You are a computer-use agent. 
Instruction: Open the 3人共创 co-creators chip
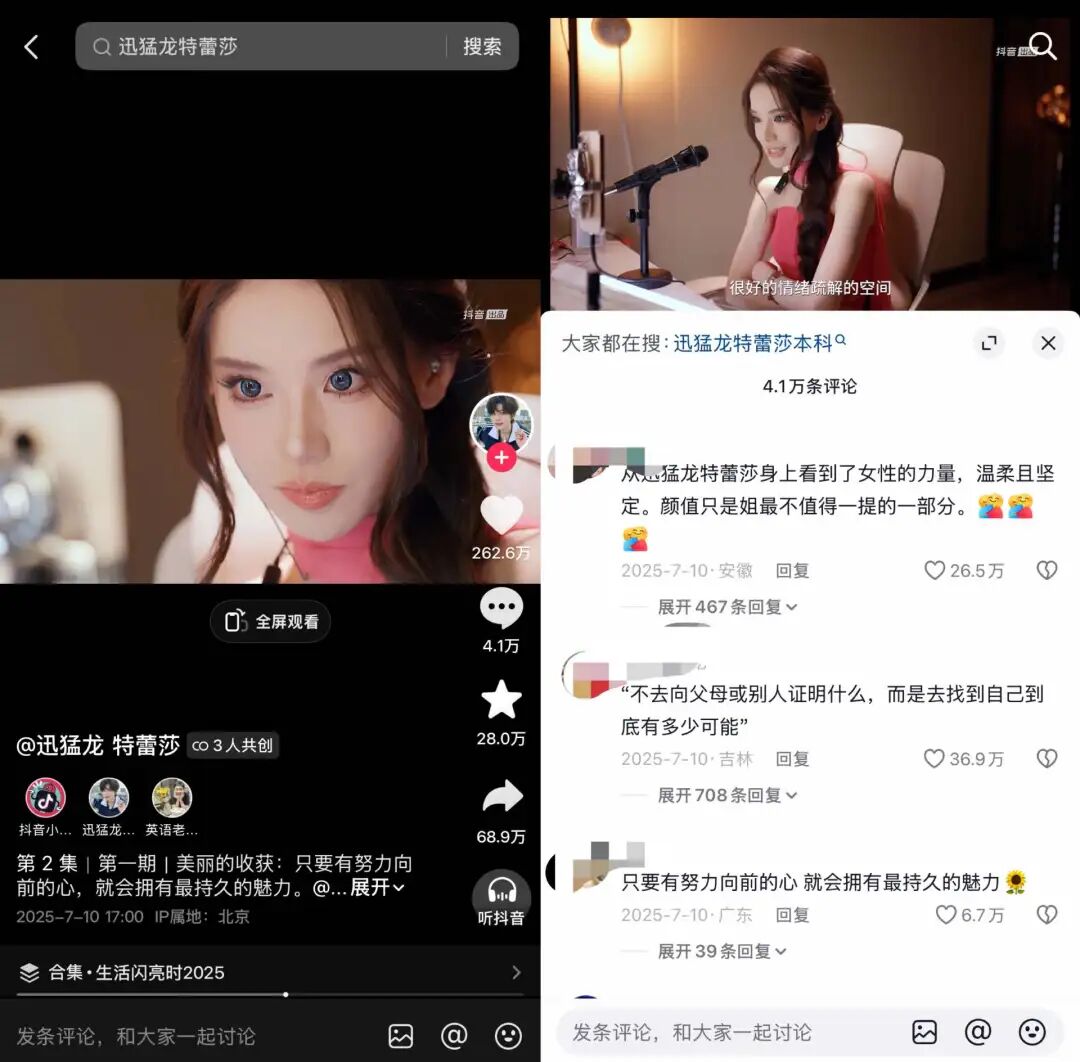click(x=233, y=746)
